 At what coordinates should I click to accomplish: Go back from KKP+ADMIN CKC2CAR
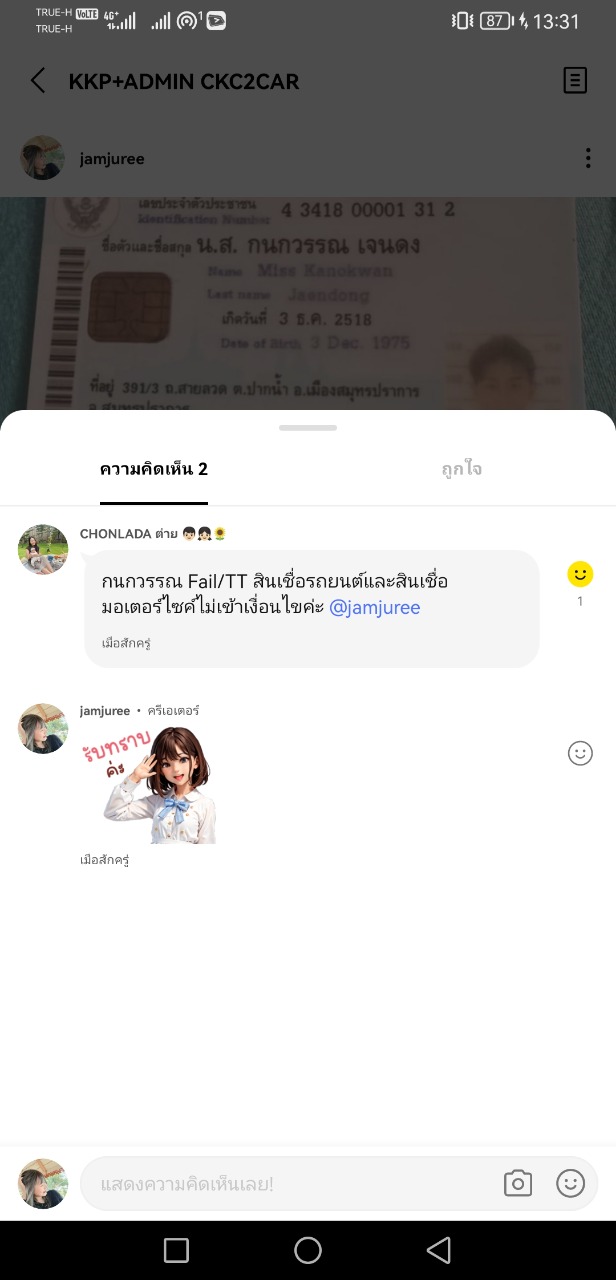coord(38,81)
